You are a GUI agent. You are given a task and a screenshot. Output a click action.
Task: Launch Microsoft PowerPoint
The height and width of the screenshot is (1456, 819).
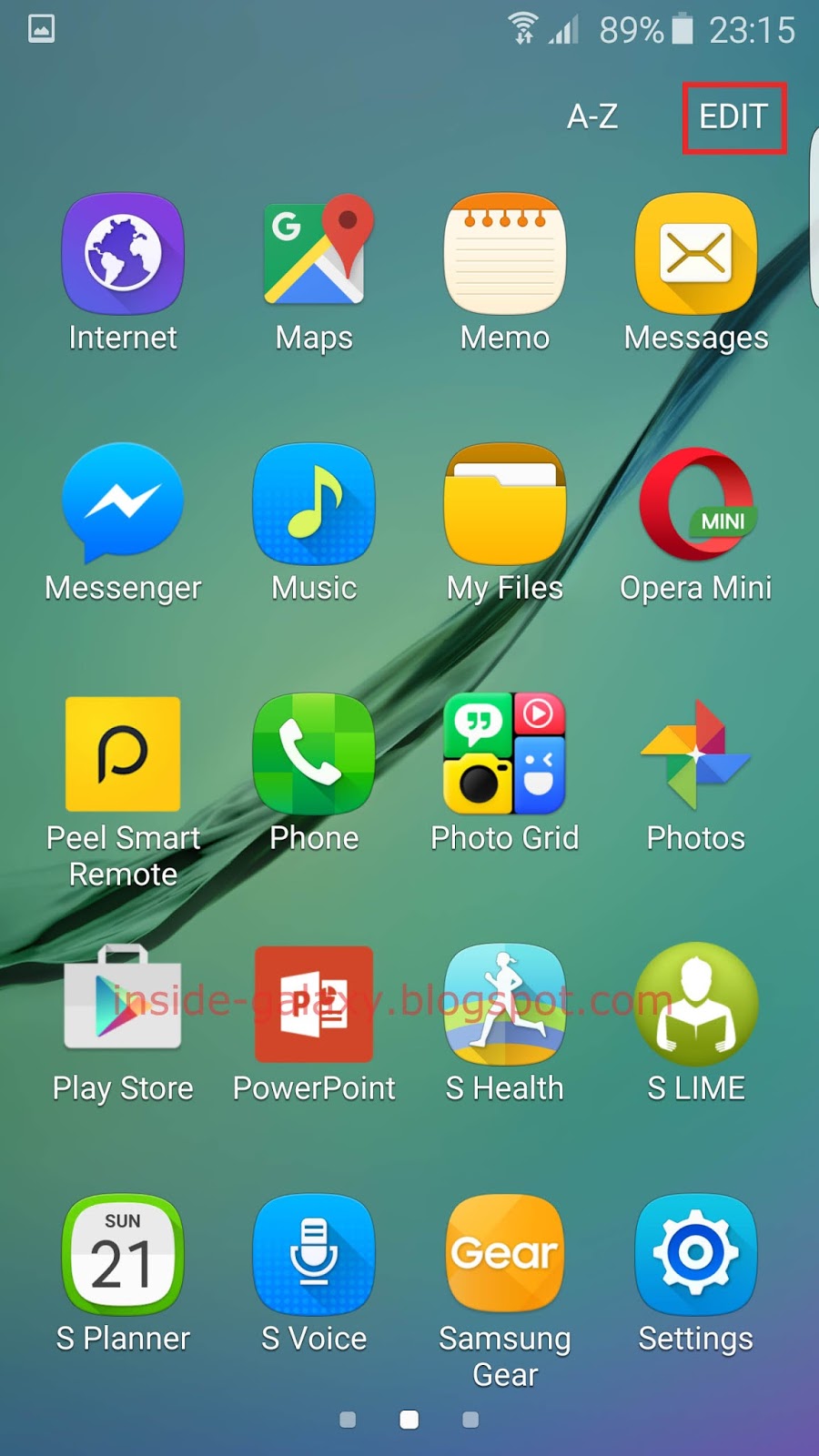[314, 1006]
